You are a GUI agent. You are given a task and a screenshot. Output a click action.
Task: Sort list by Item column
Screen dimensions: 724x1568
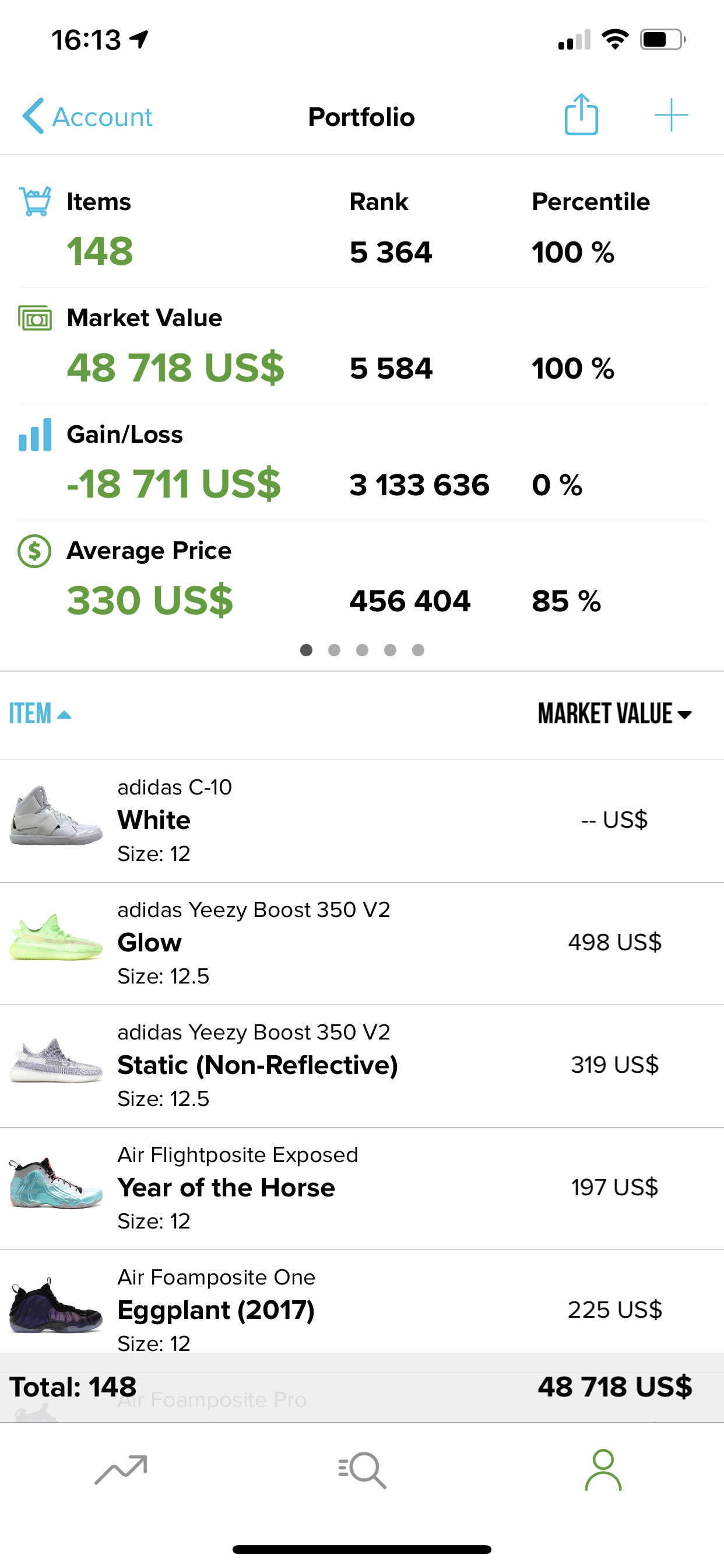(40, 713)
